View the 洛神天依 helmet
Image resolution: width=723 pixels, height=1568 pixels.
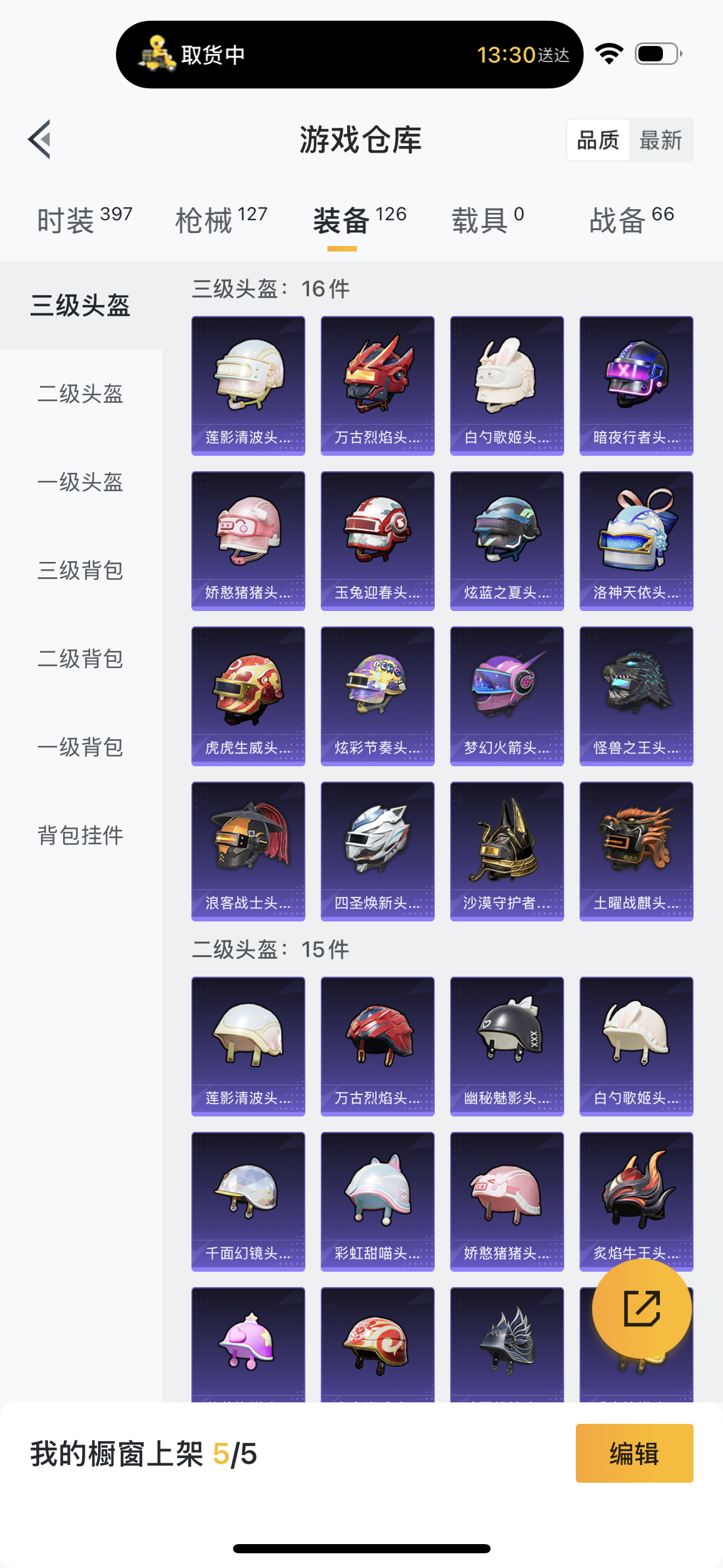point(636,541)
